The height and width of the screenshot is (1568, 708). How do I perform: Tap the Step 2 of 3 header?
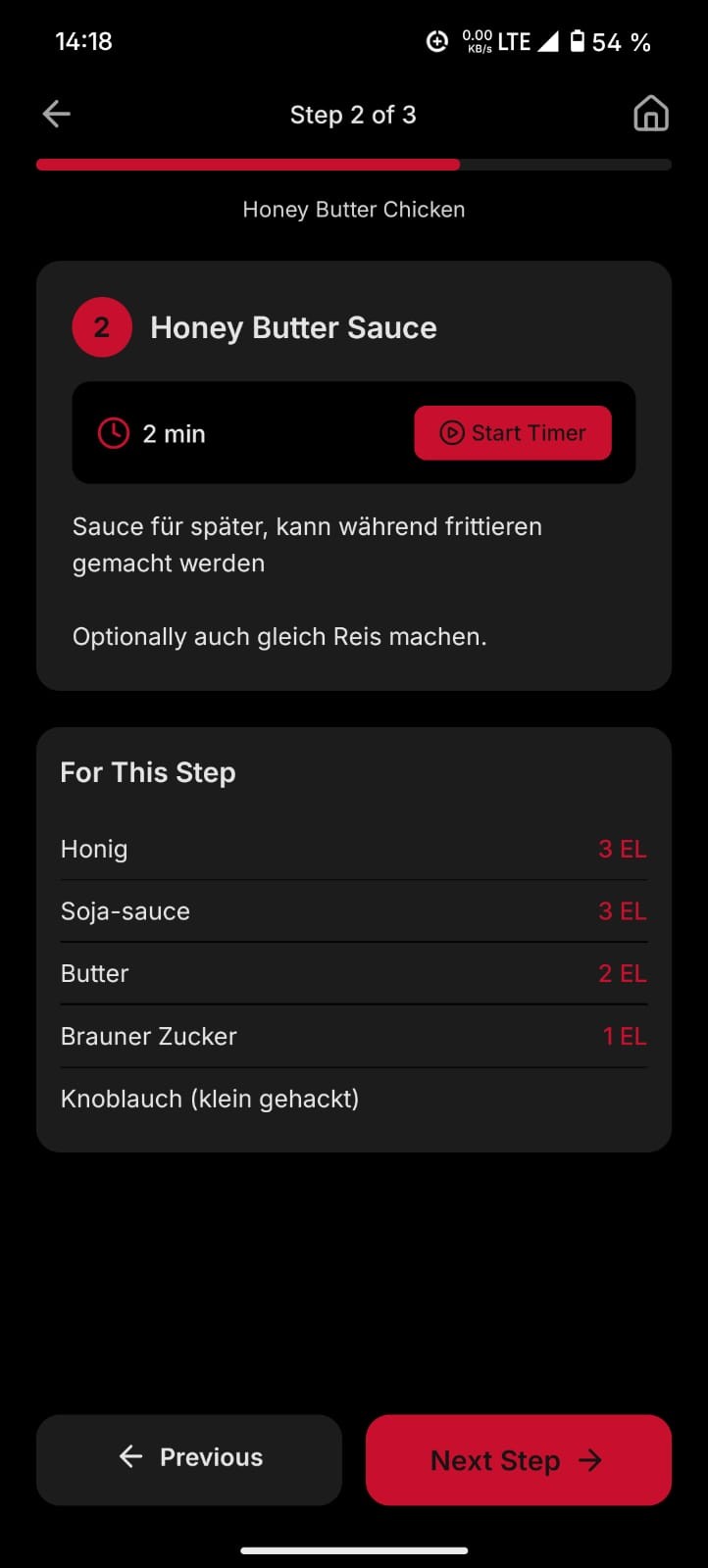(353, 115)
